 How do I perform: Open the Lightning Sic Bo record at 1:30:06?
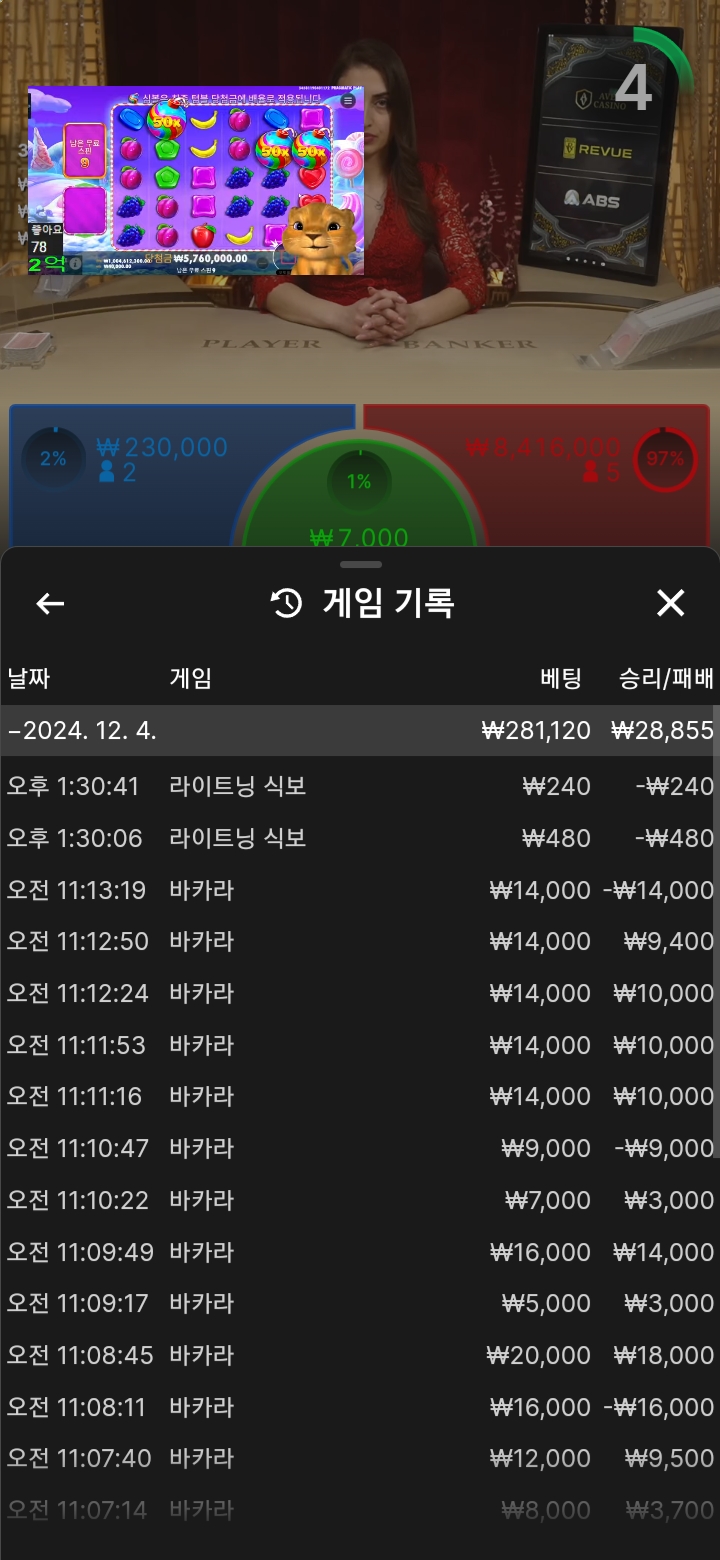360,838
